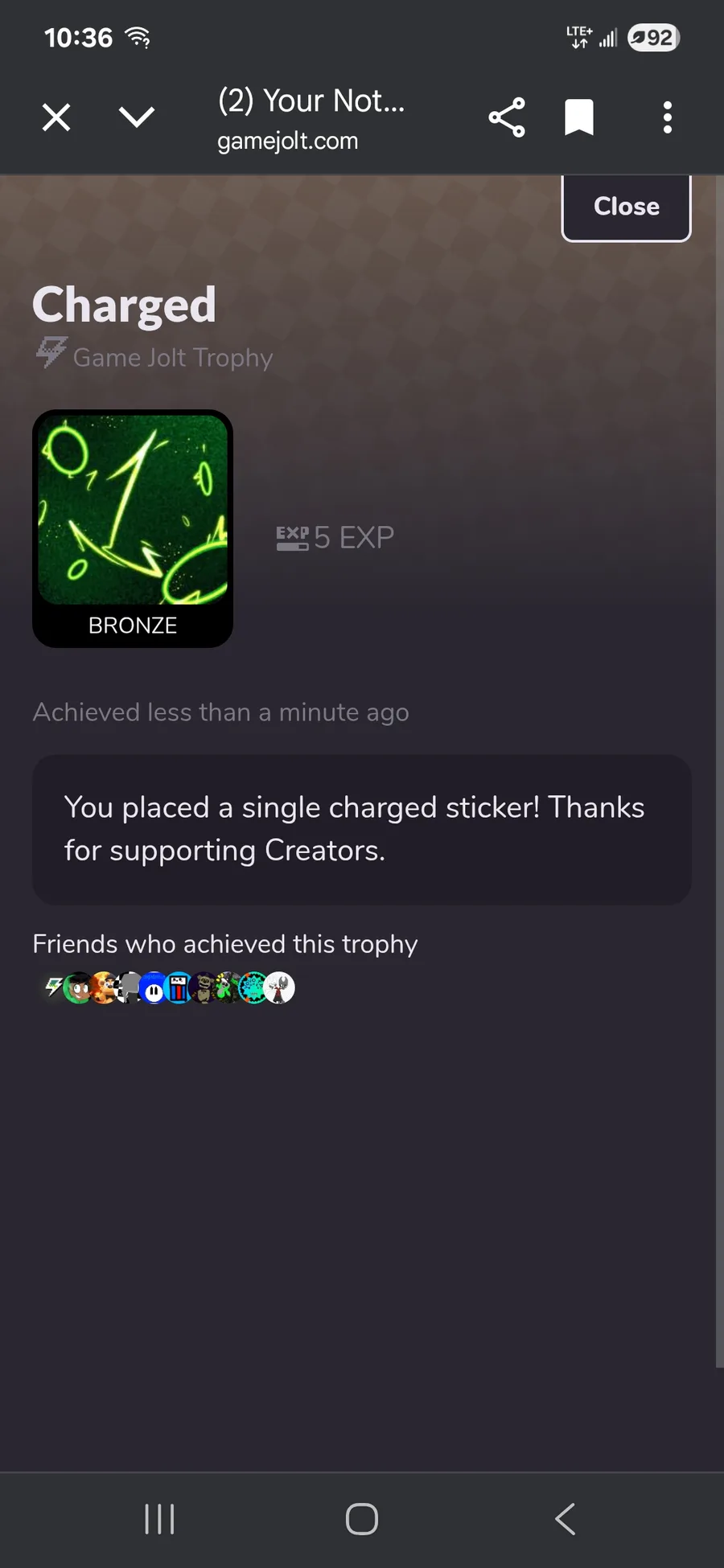Go back using system navigation
The height and width of the screenshot is (1568, 724).
(566, 1519)
